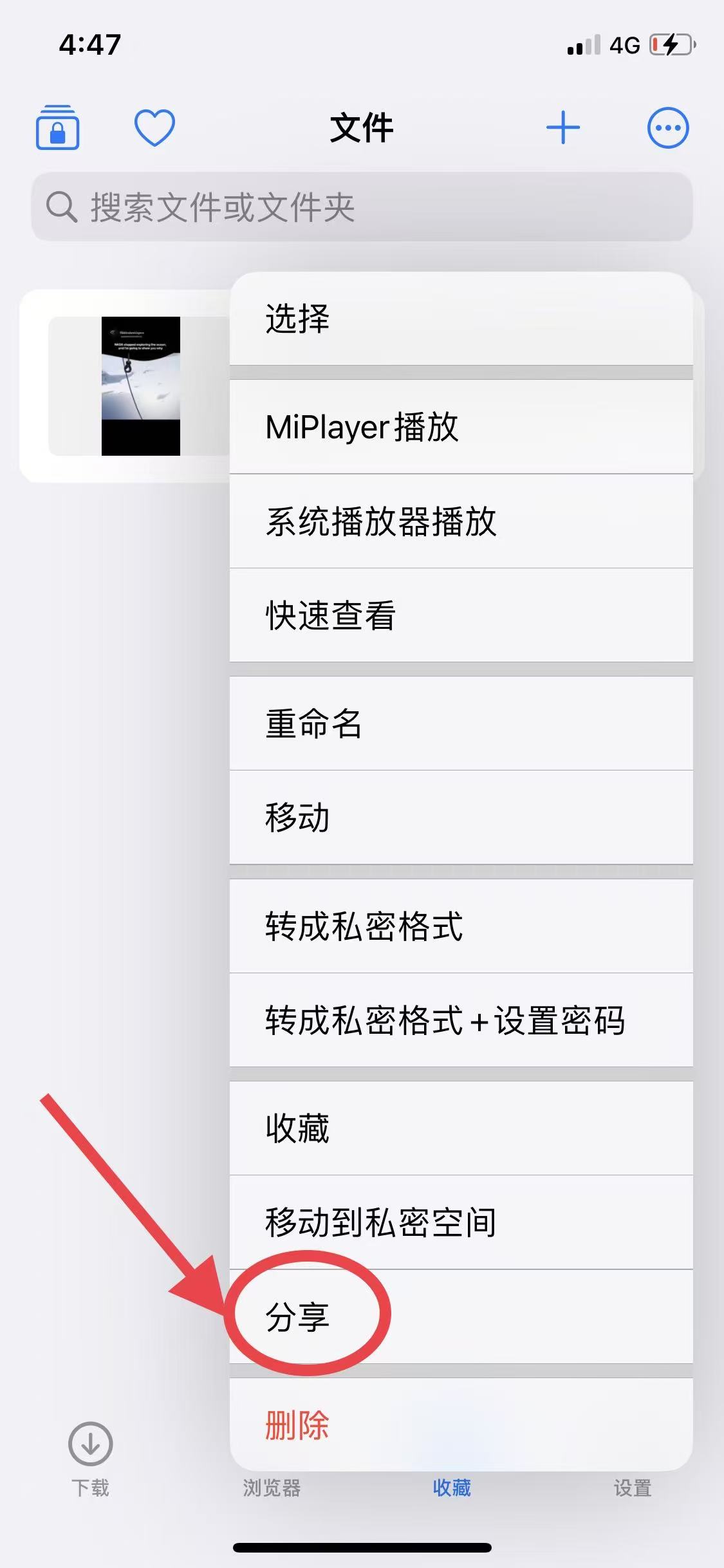Tap the magnifier icon in search bar
This screenshot has height=1568, width=724.
pos(60,206)
